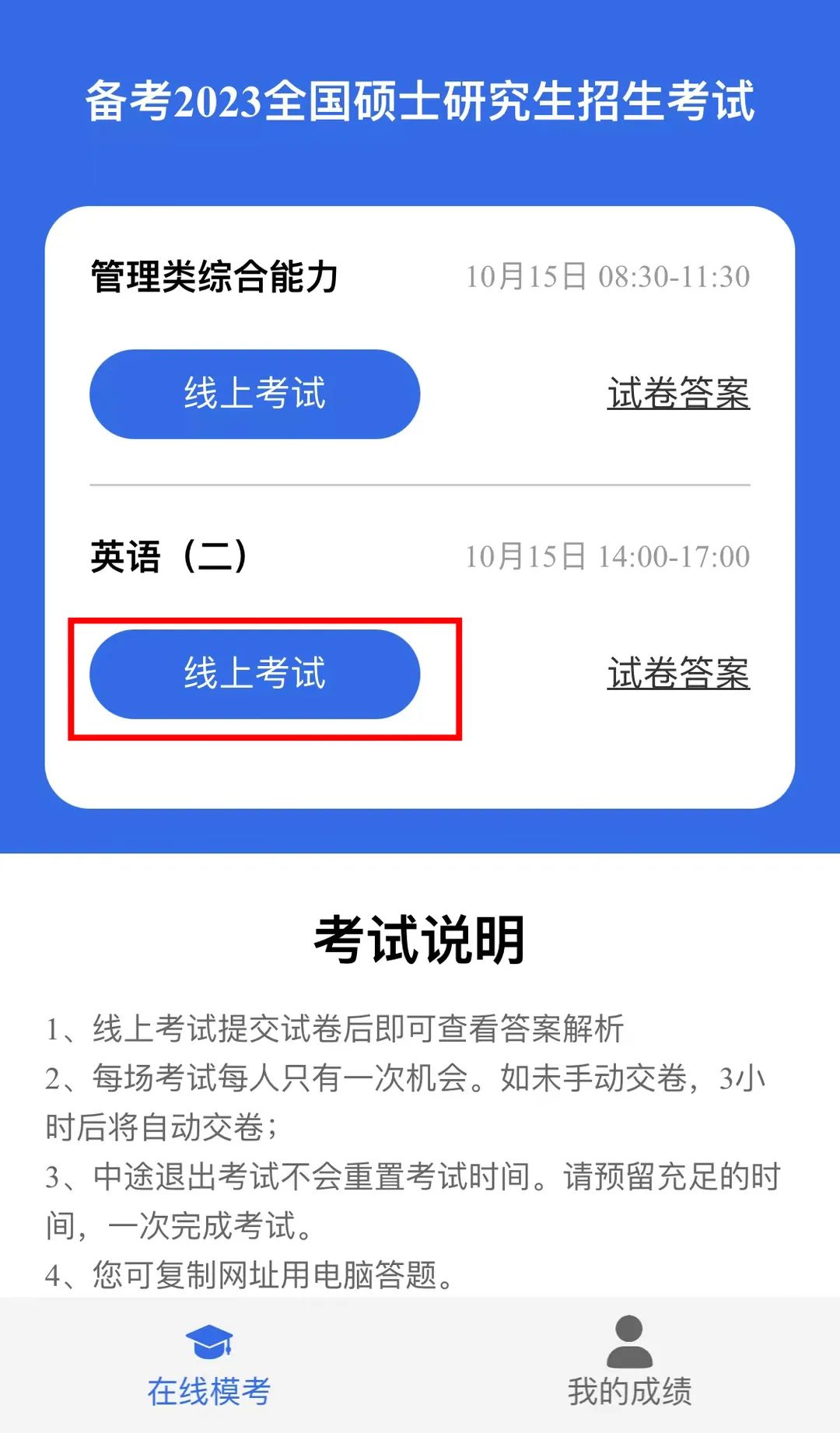Start 线上考试 for 英语（二）
This screenshot has height=1433, width=840.
pos(254,674)
